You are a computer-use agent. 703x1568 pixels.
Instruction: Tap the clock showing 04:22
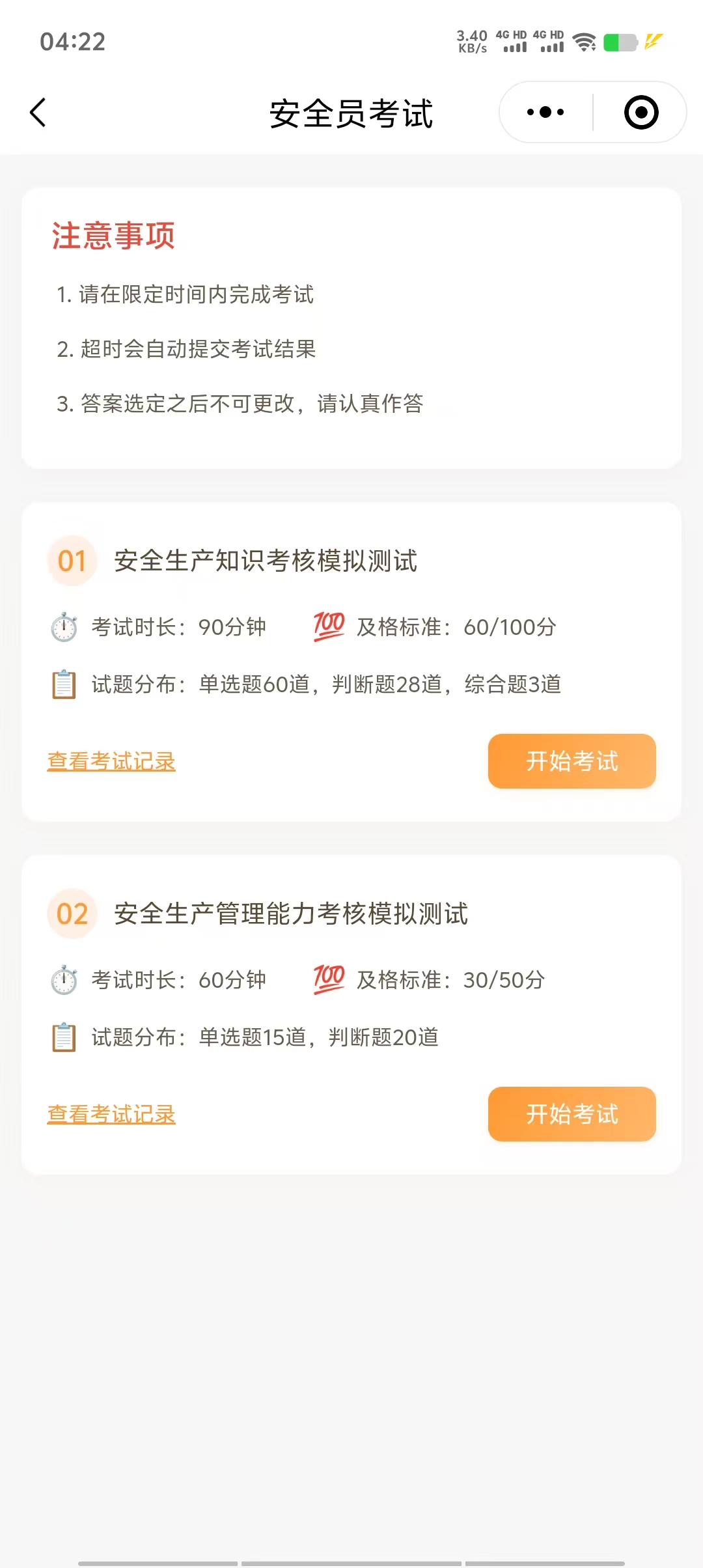click(72, 42)
